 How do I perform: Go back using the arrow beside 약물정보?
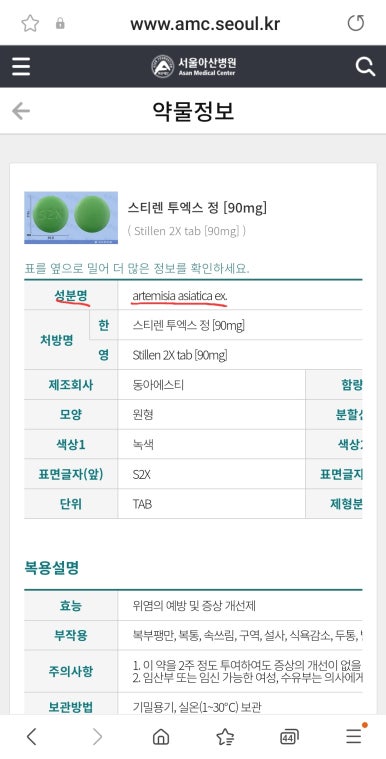pos(21,111)
